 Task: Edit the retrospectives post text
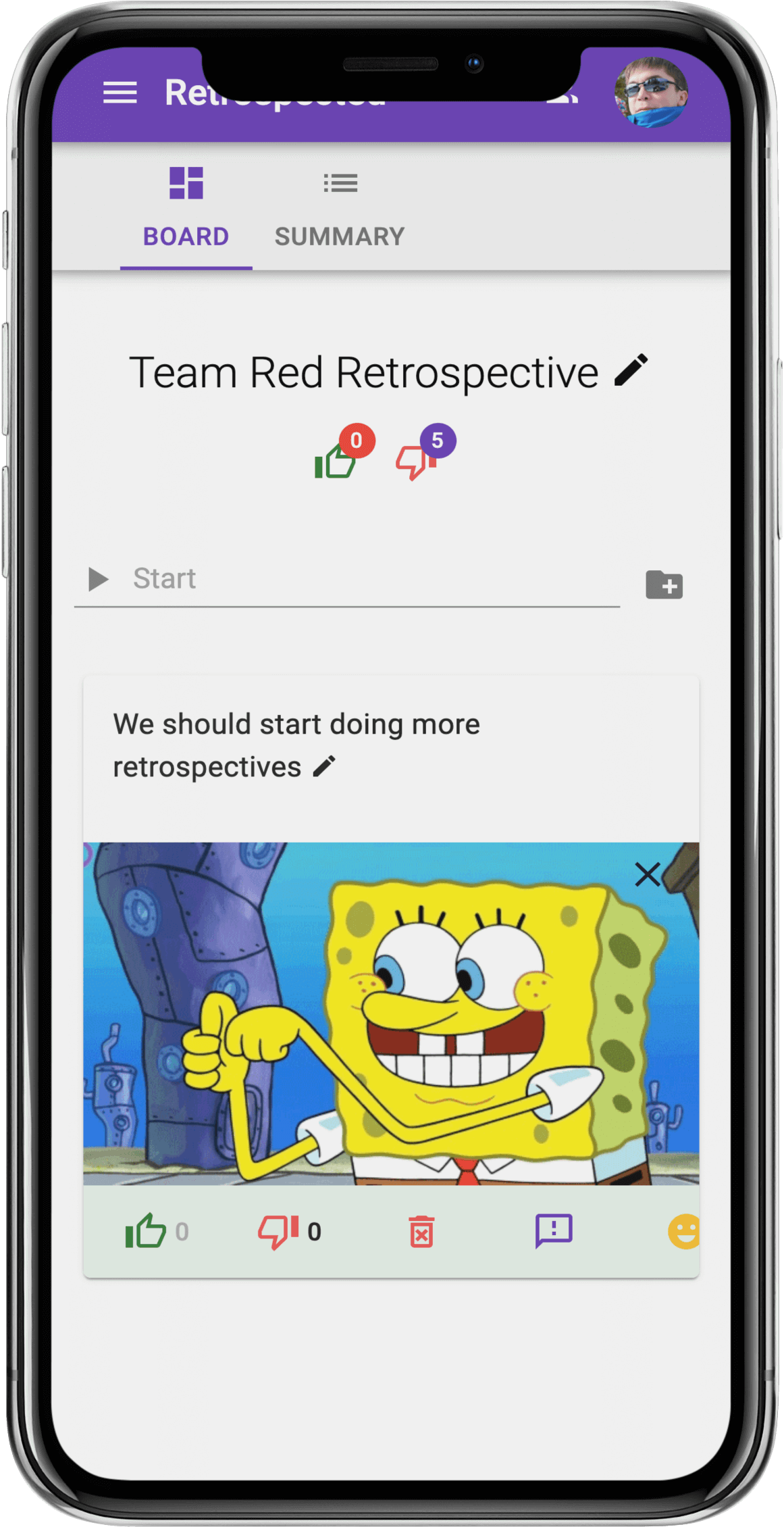tap(325, 767)
